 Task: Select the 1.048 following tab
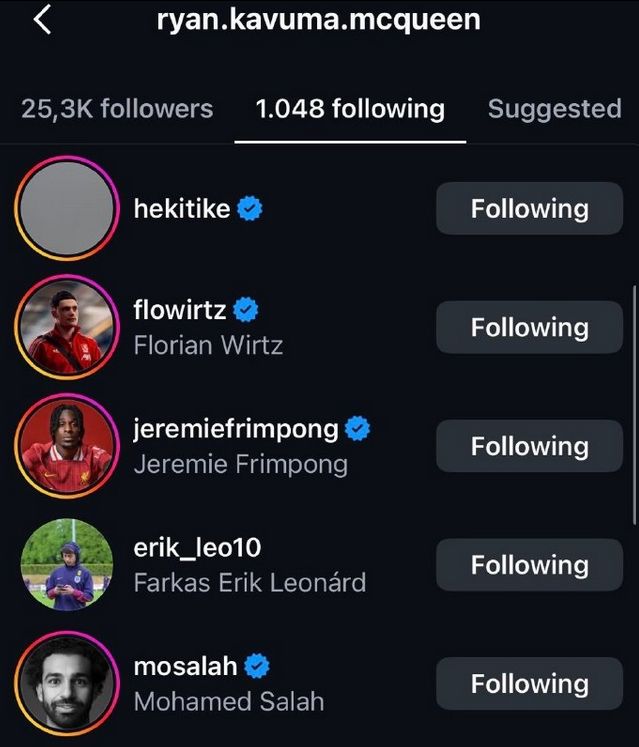(x=350, y=109)
